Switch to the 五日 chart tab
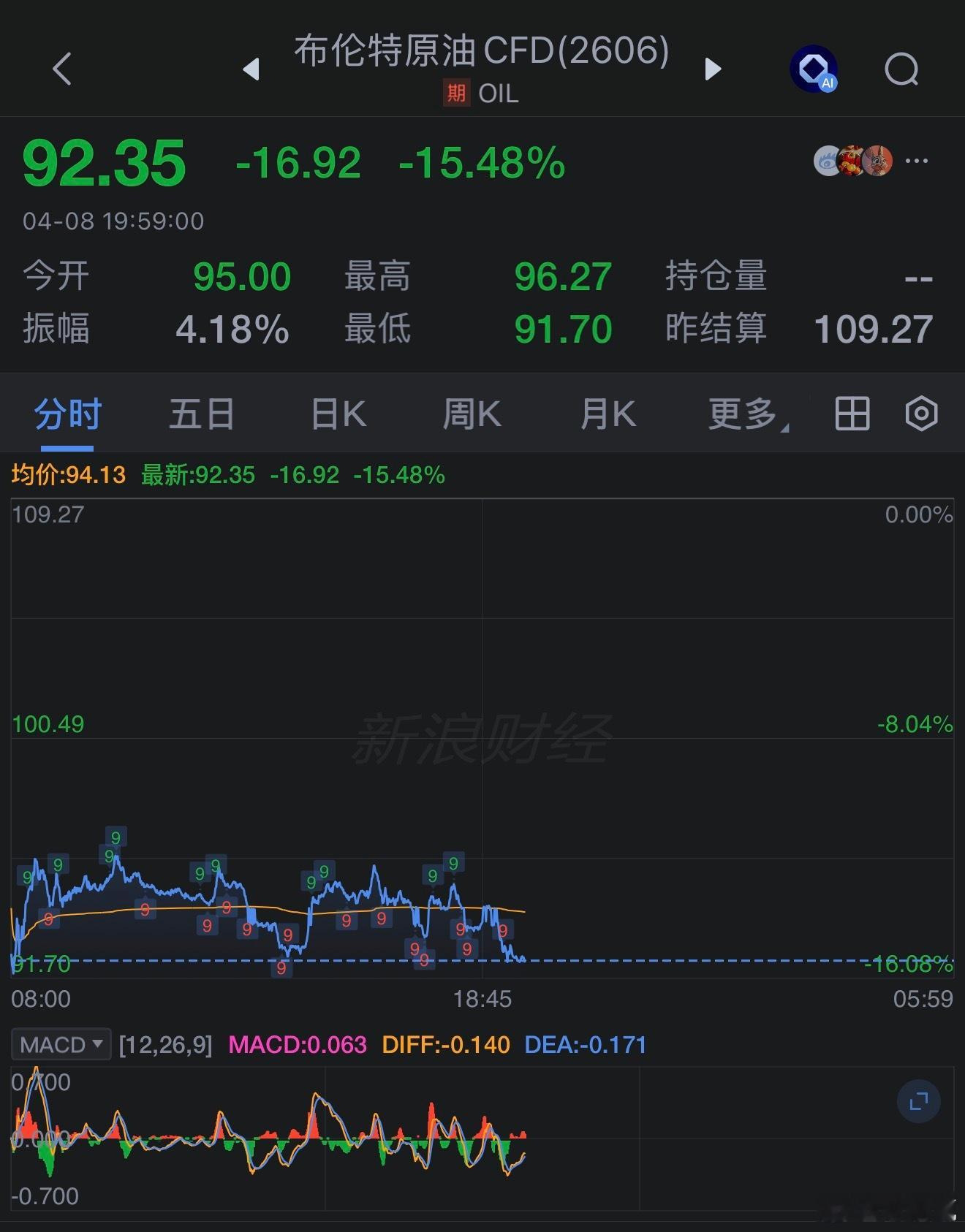 pos(201,413)
